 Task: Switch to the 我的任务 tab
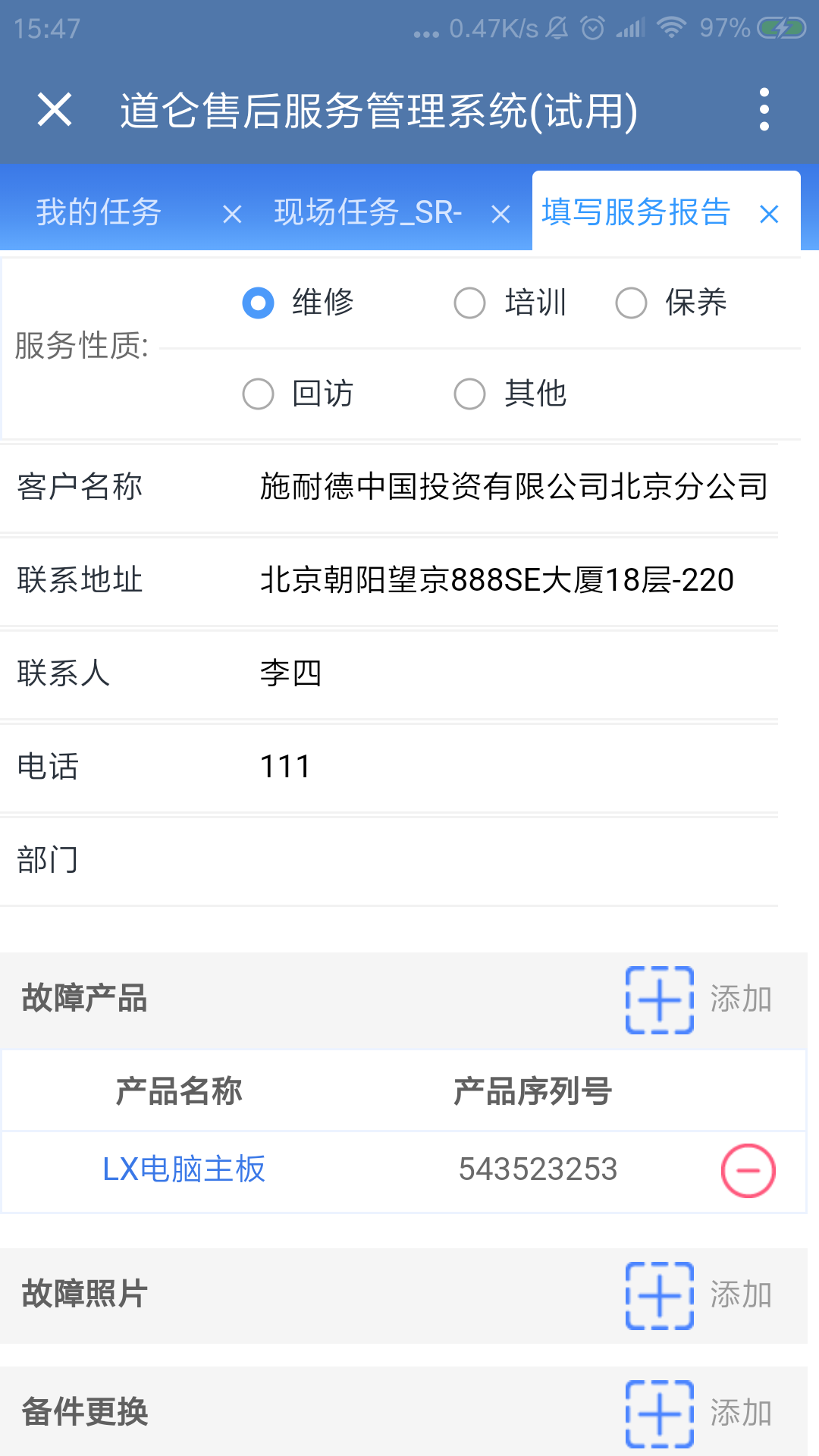[99, 213]
